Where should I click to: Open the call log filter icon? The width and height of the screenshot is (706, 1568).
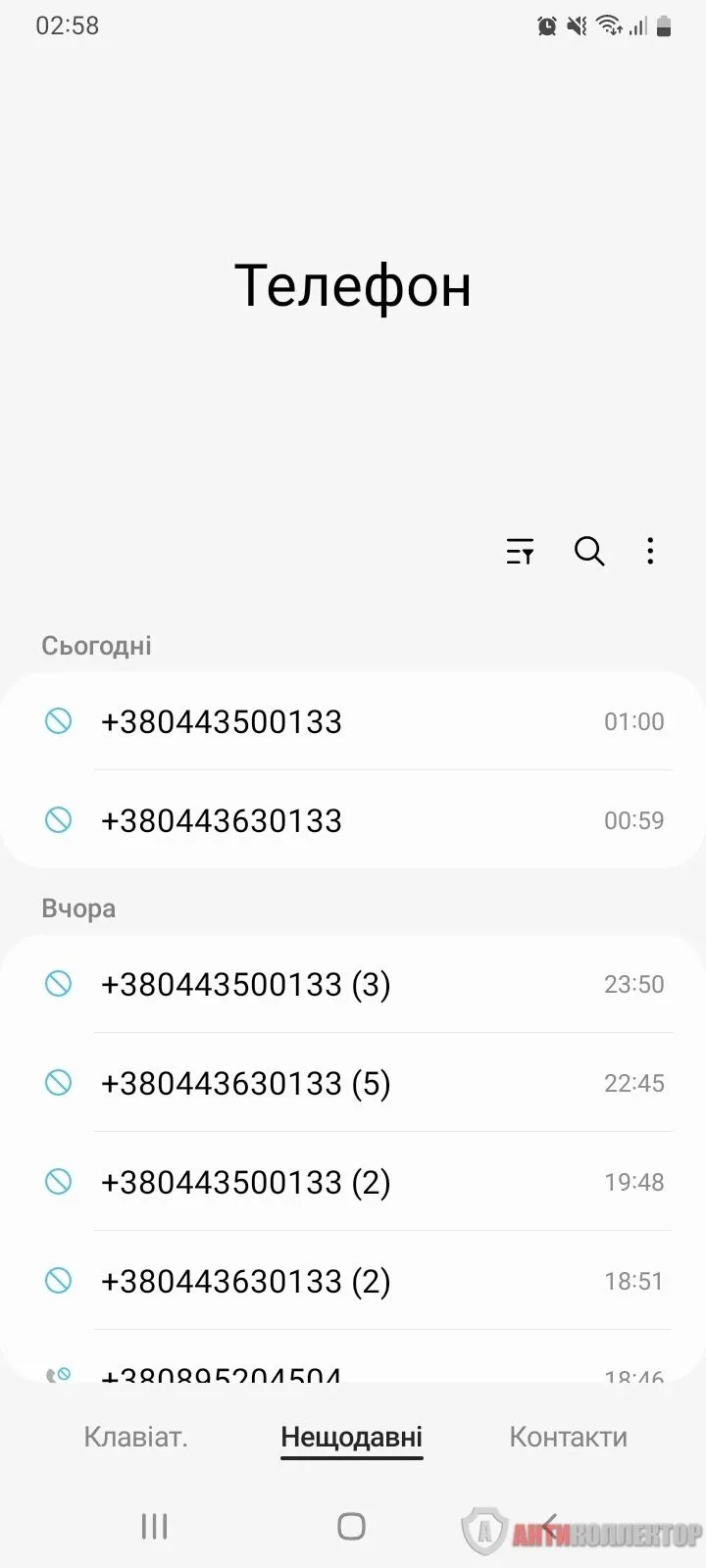(x=520, y=552)
